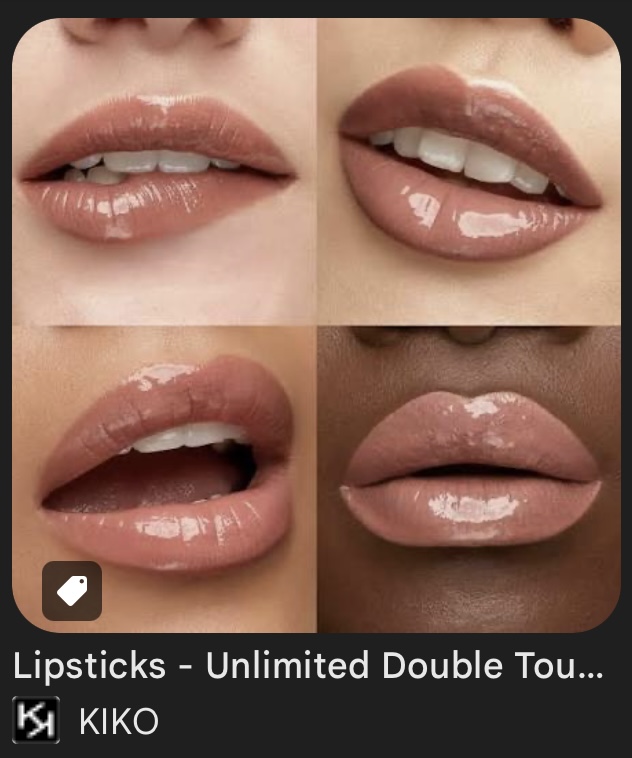The width and height of the screenshot is (632, 758).
Task: Open the KIKO lipsticks image result
Action: pos(316,325)
